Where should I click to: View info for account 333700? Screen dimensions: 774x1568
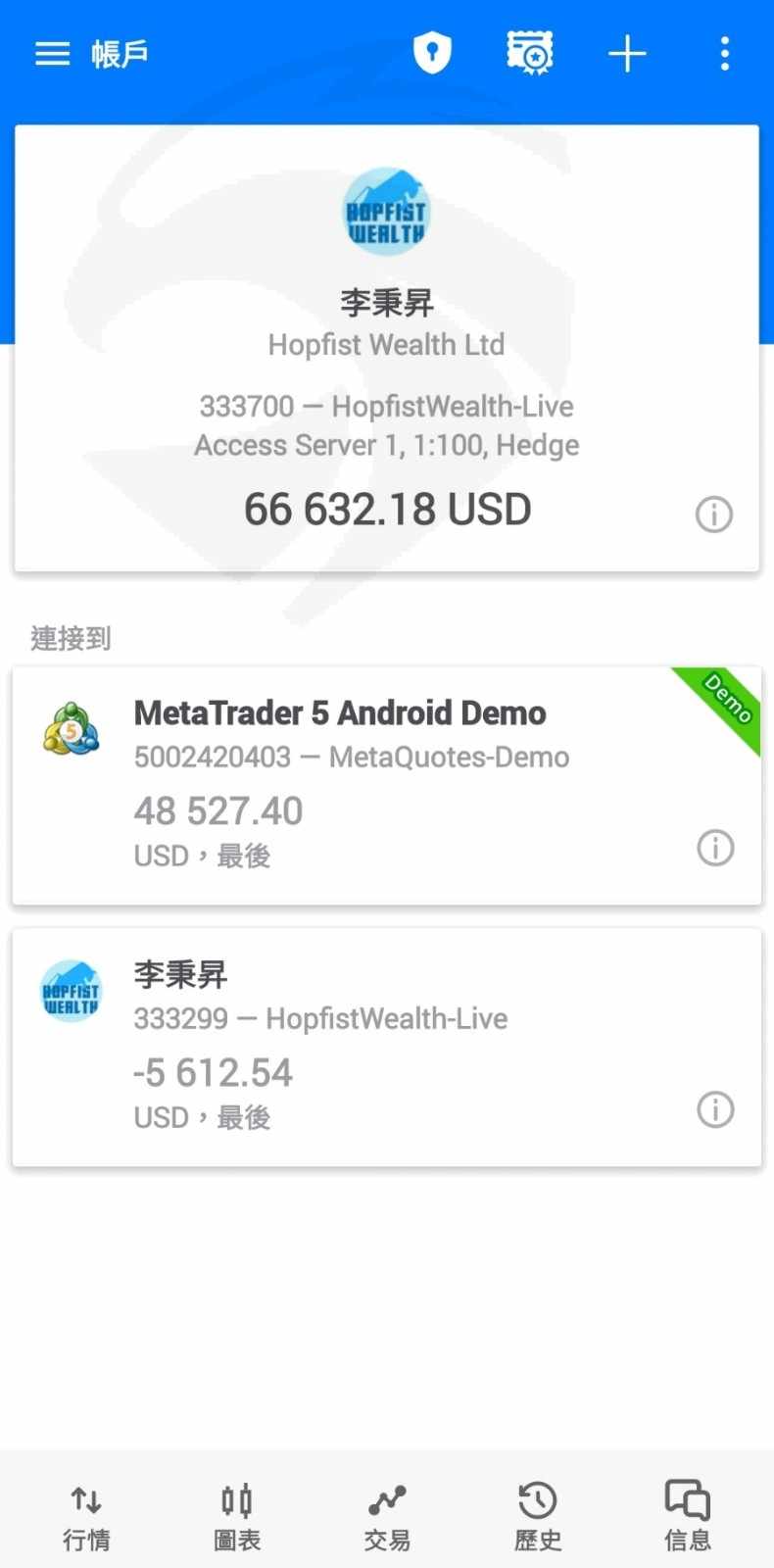click(714, 514)
